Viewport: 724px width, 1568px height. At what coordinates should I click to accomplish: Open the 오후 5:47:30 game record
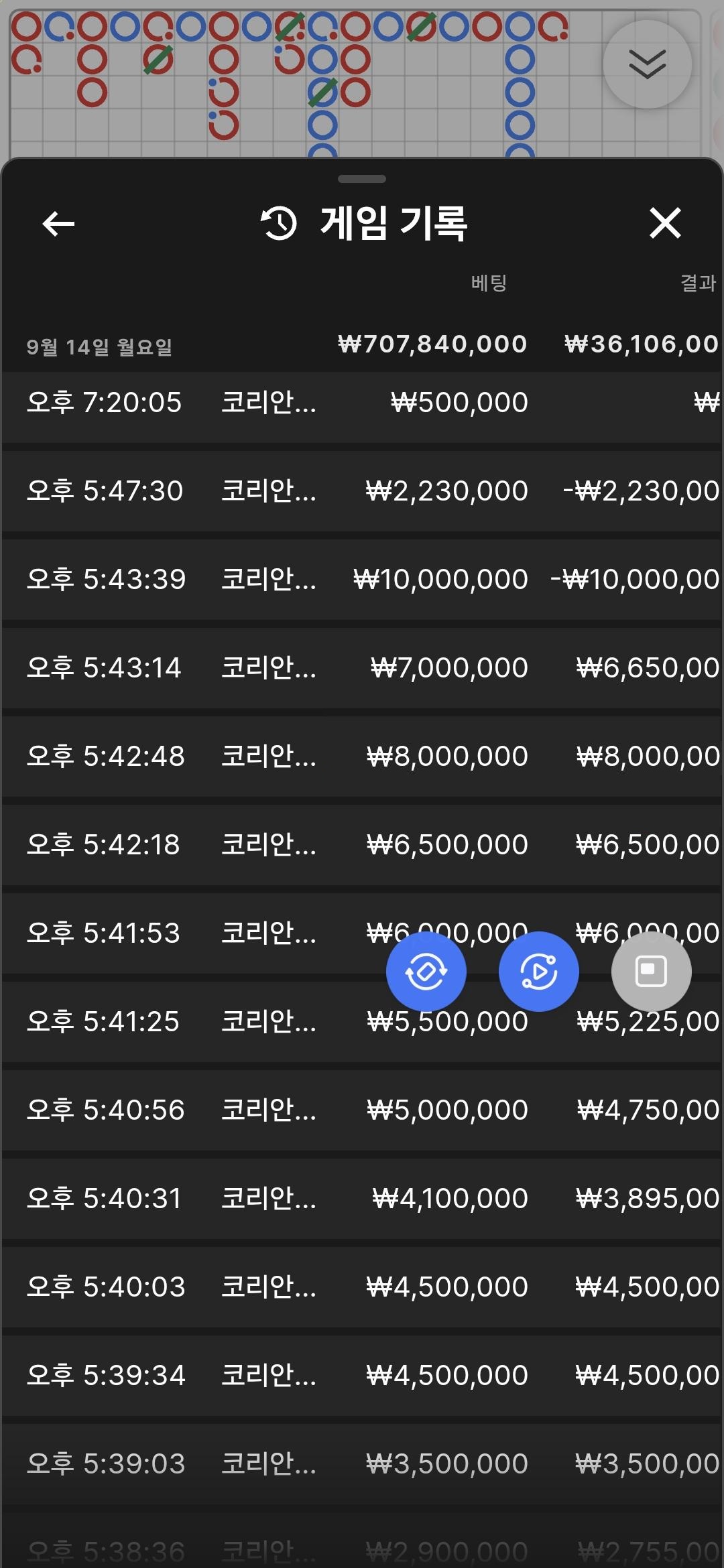click(362, 491)
